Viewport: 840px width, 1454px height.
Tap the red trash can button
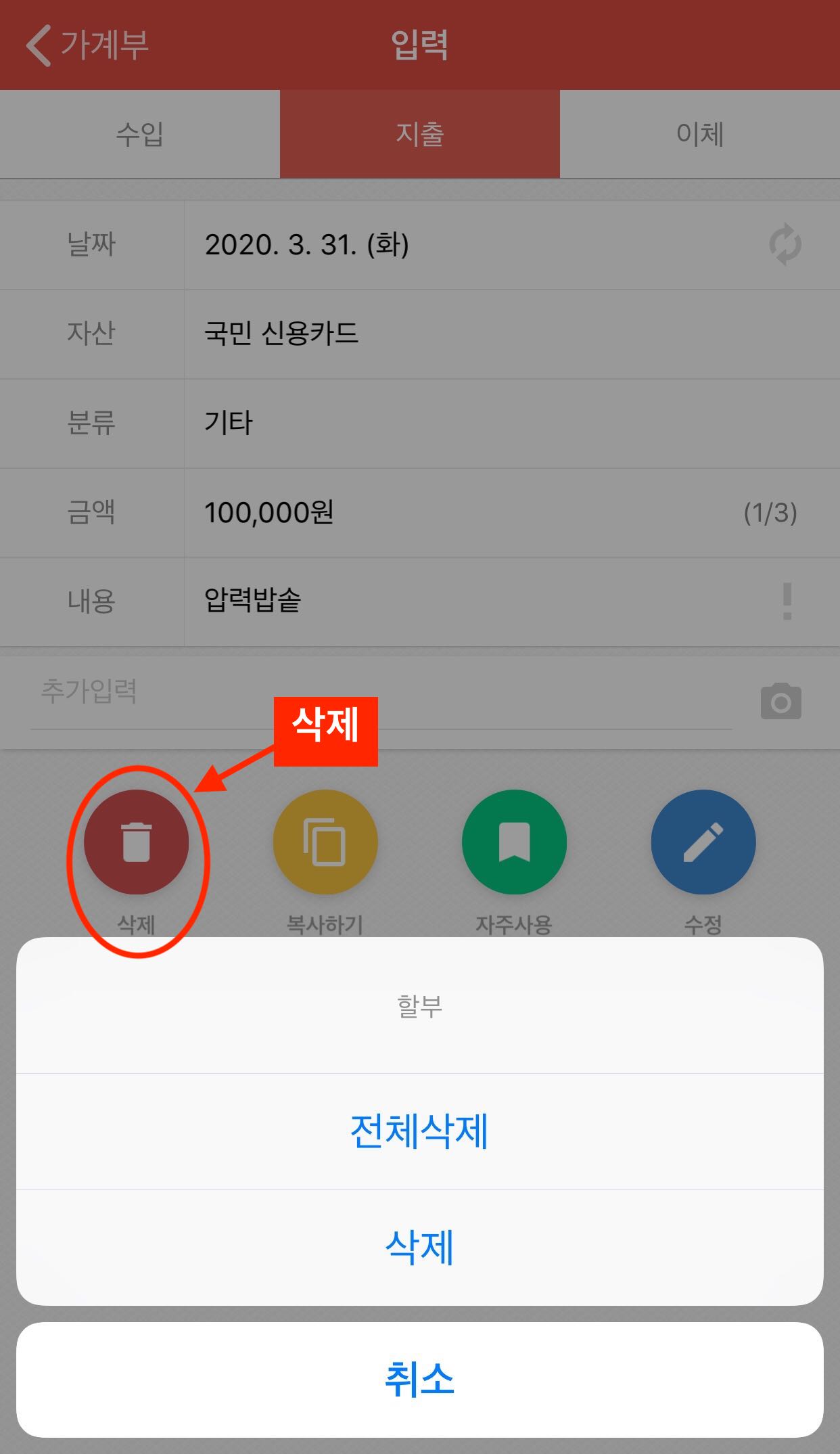coord(136,842)
